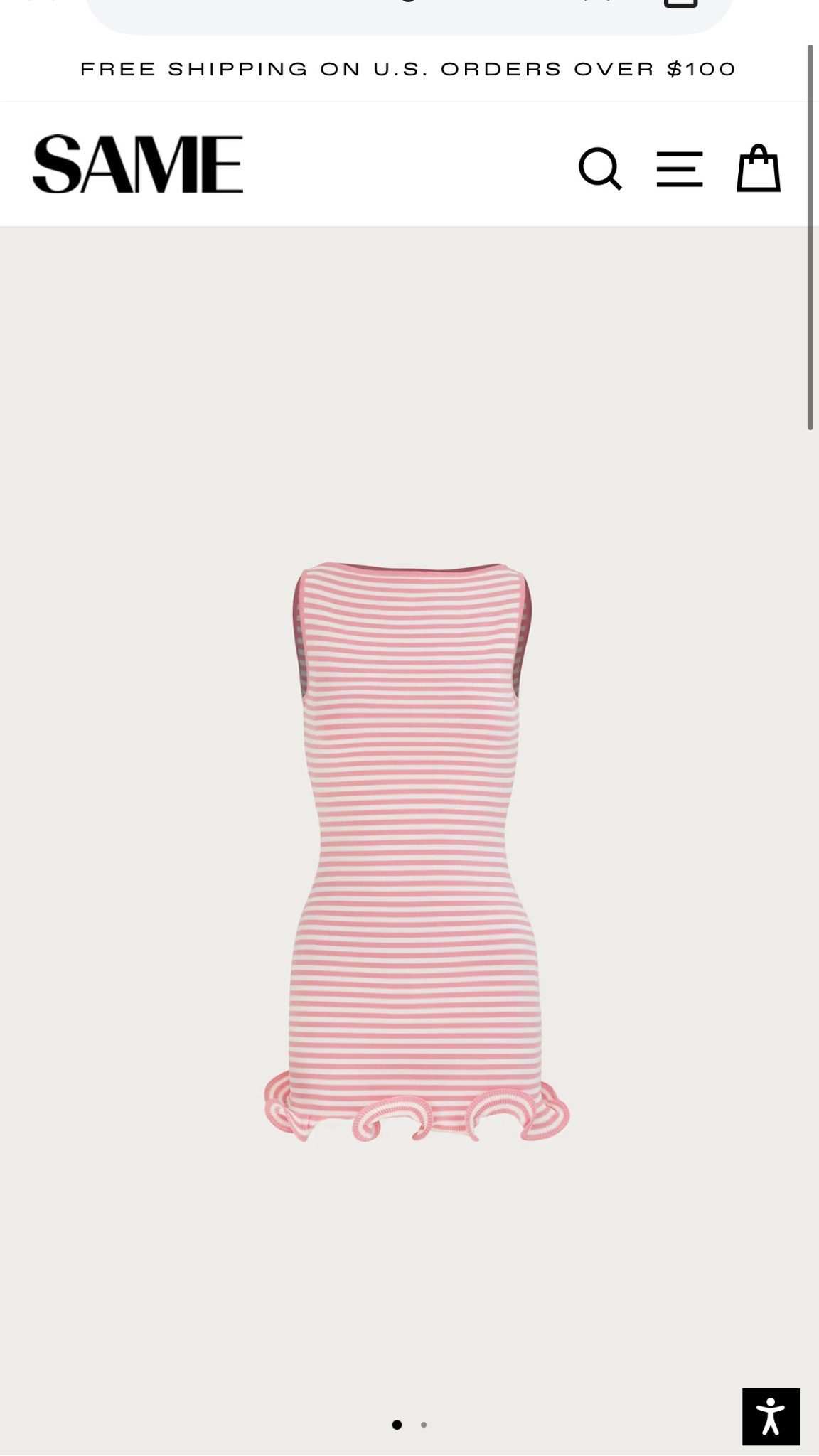Viewport: 819px width, 1456px height.
Task: Go to SAME homepage logo
Action: pyautogui.click(x=138, y=164)
